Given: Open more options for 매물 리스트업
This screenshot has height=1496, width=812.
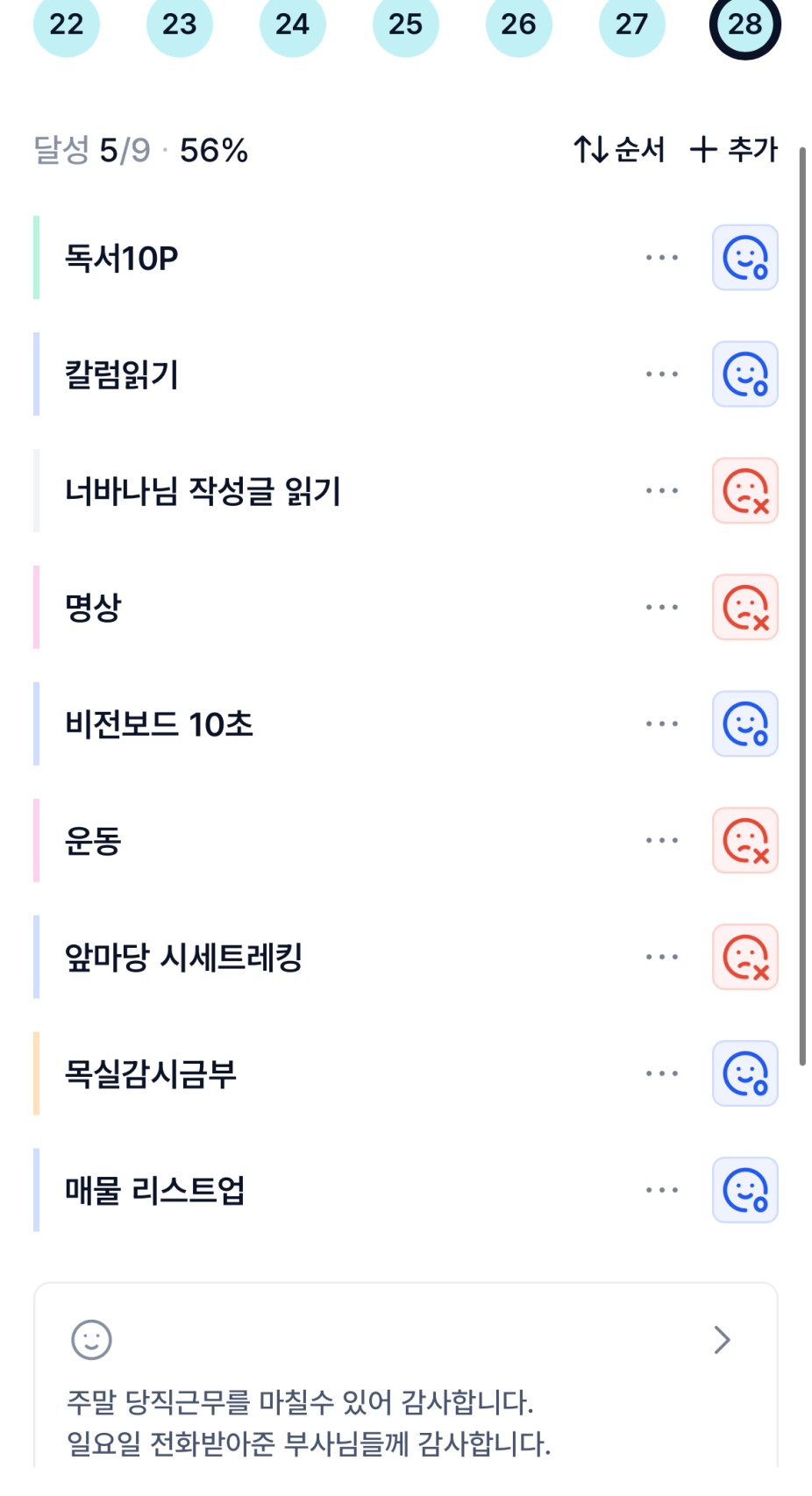Looking at the screenshot, I should pos(661,1191).
